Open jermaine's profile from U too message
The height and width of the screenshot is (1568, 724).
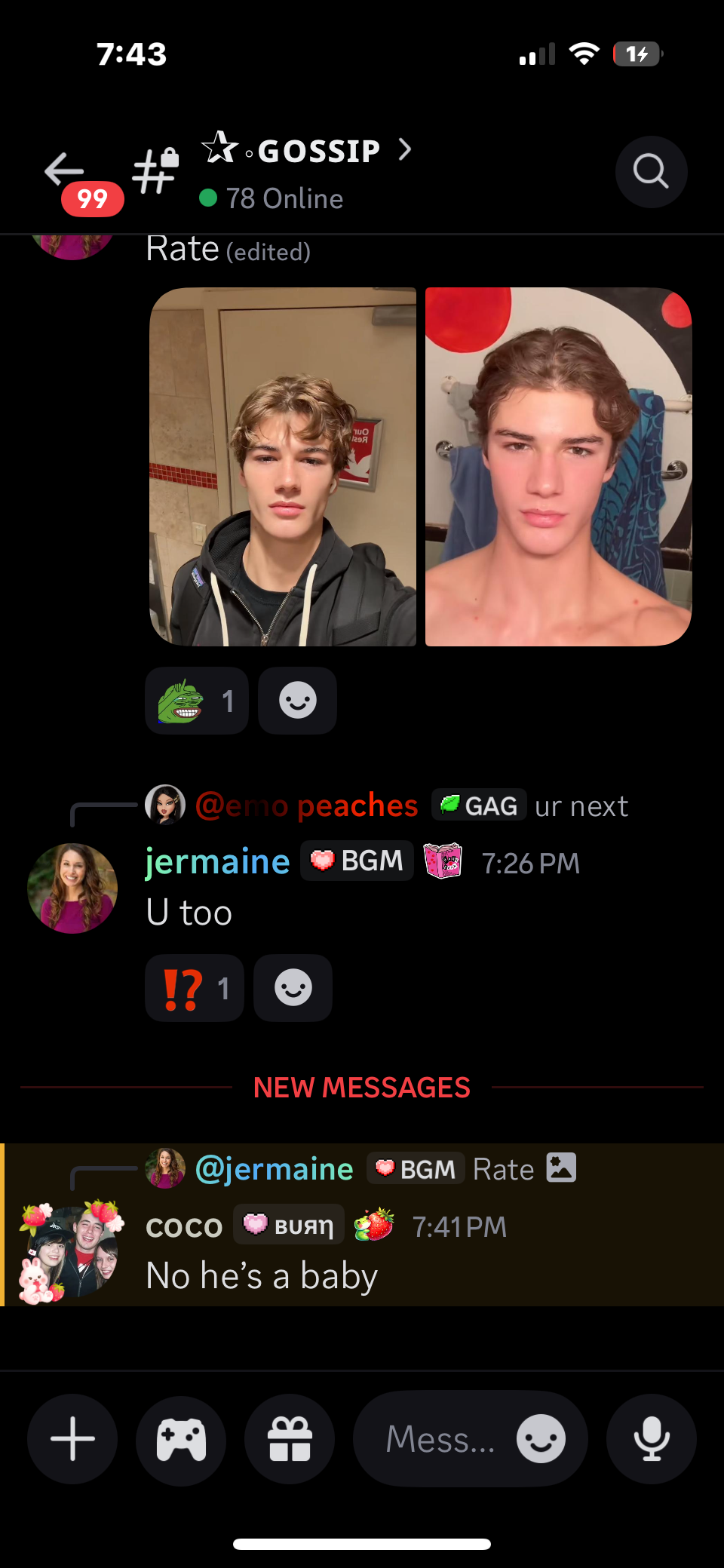(72, 888)
